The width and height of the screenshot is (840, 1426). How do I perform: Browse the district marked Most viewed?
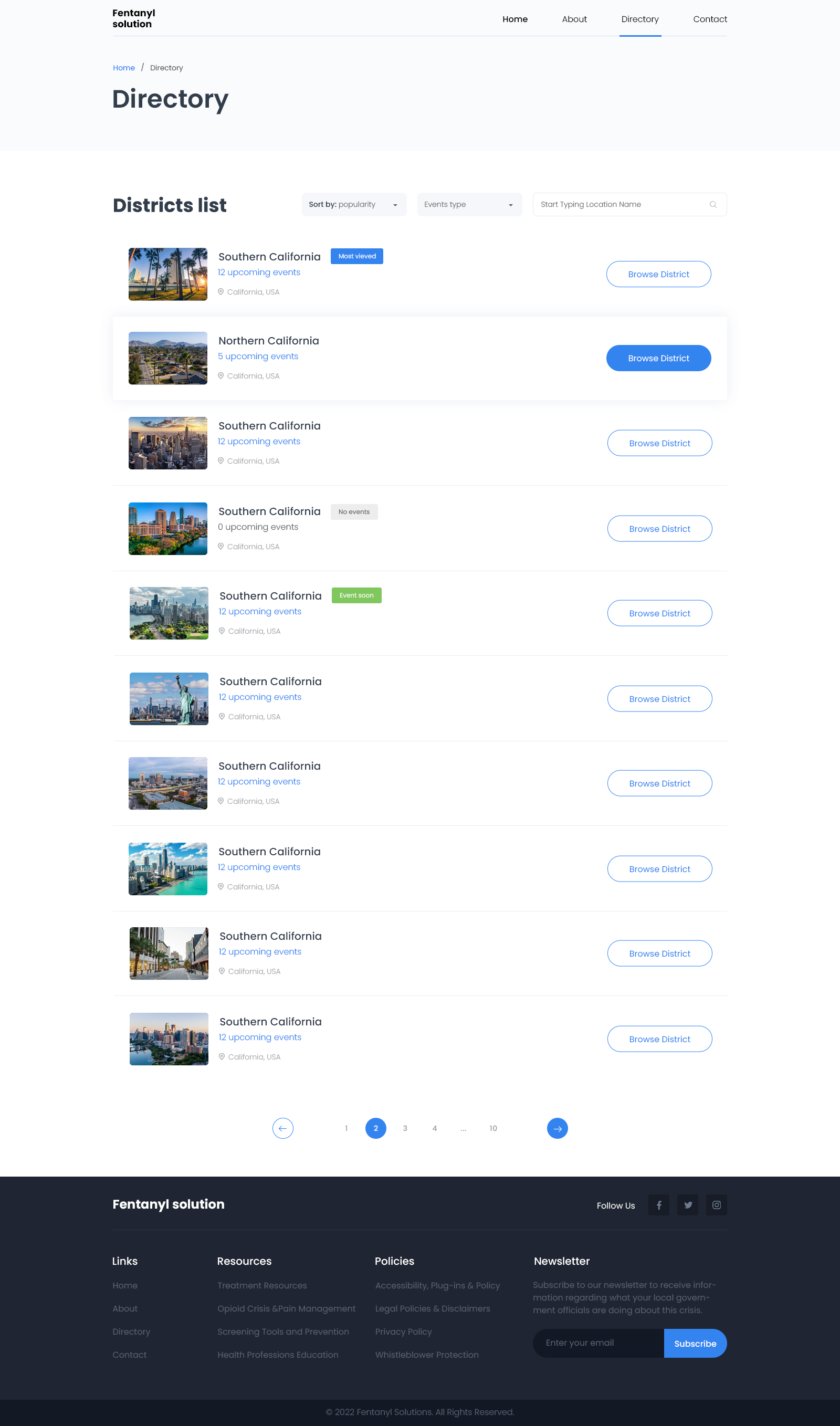pyautogui.click(x=658, y=274)
